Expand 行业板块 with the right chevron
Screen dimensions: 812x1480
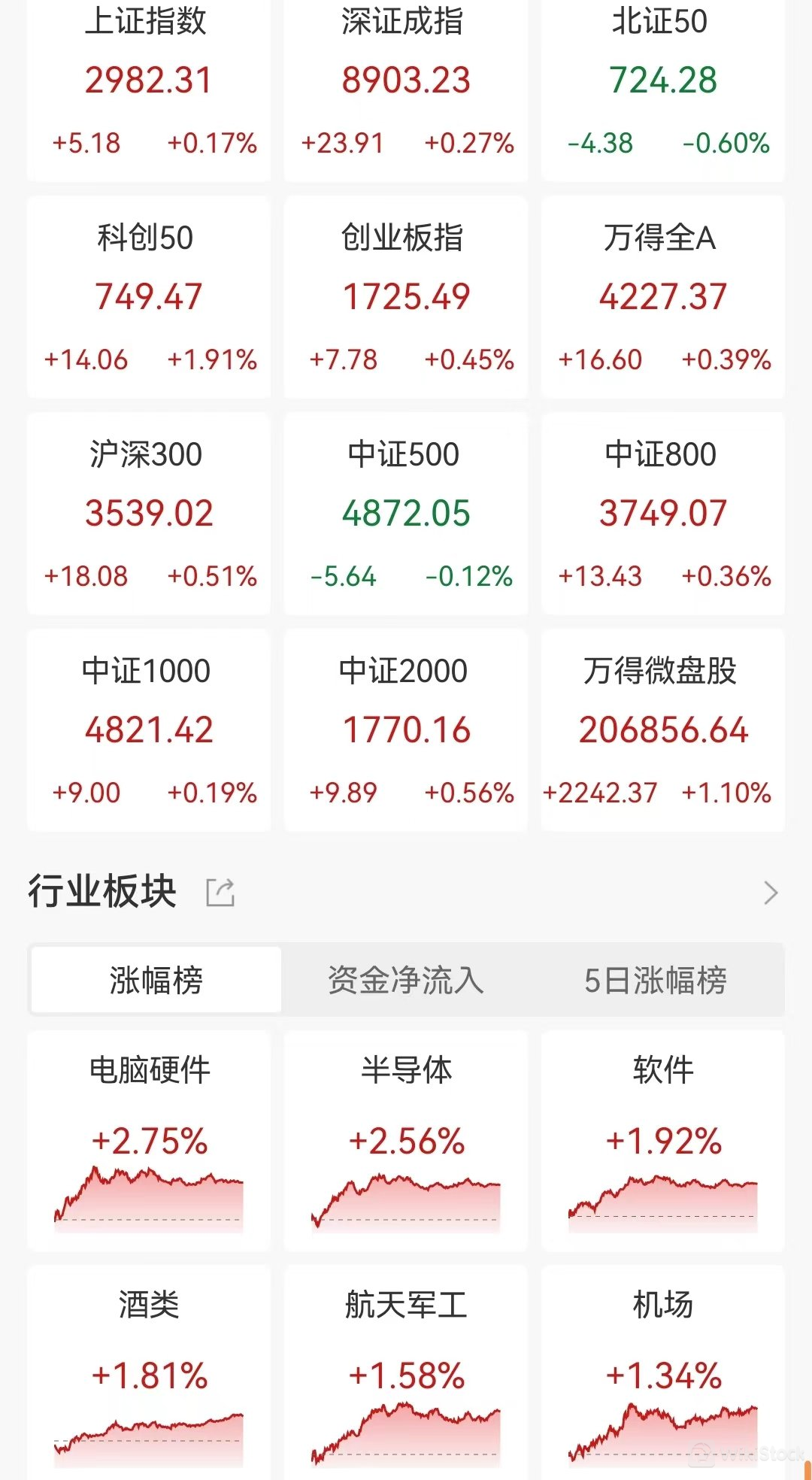tap(770, 893)
